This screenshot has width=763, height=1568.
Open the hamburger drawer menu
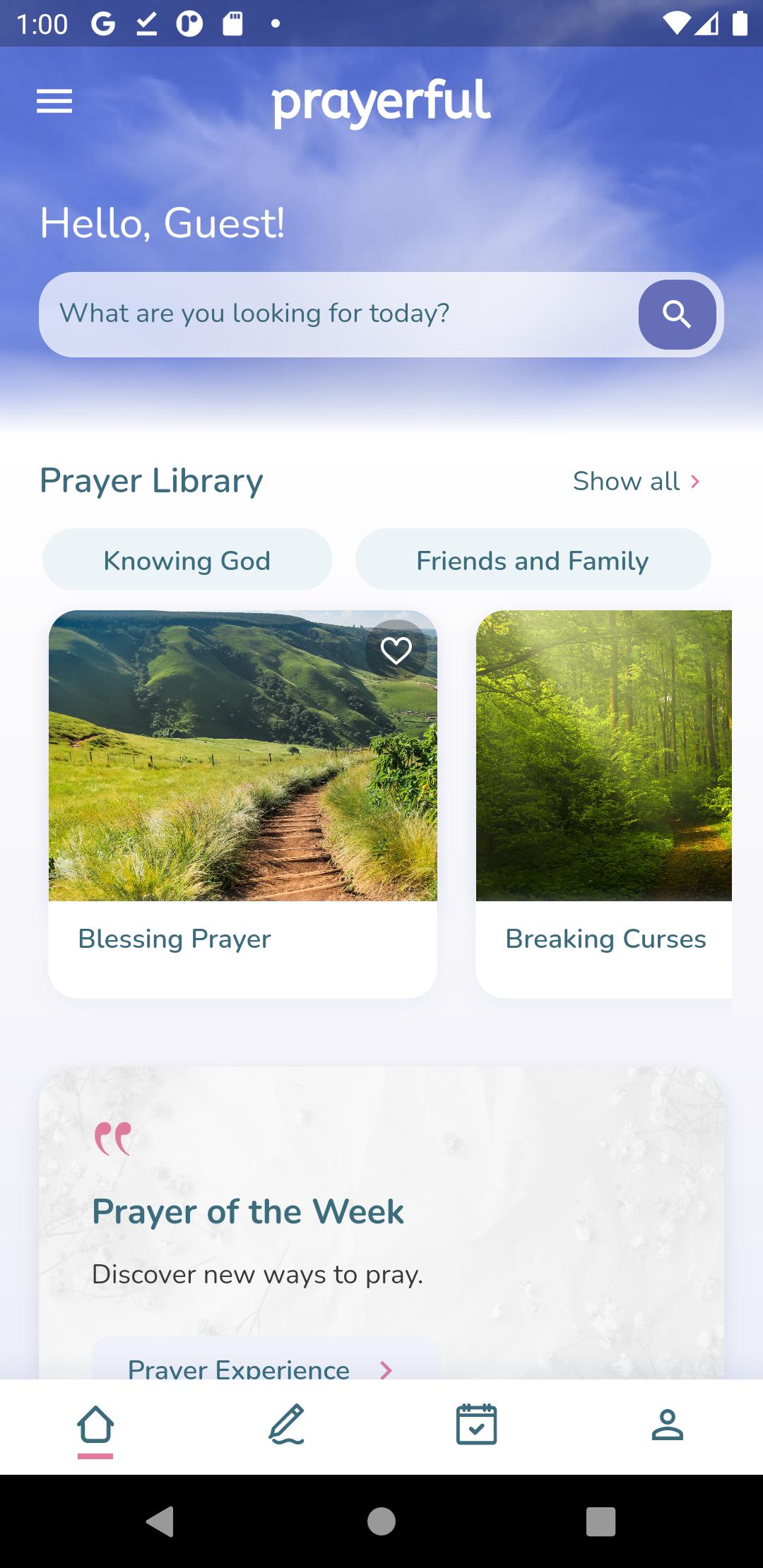pos(54,101)
